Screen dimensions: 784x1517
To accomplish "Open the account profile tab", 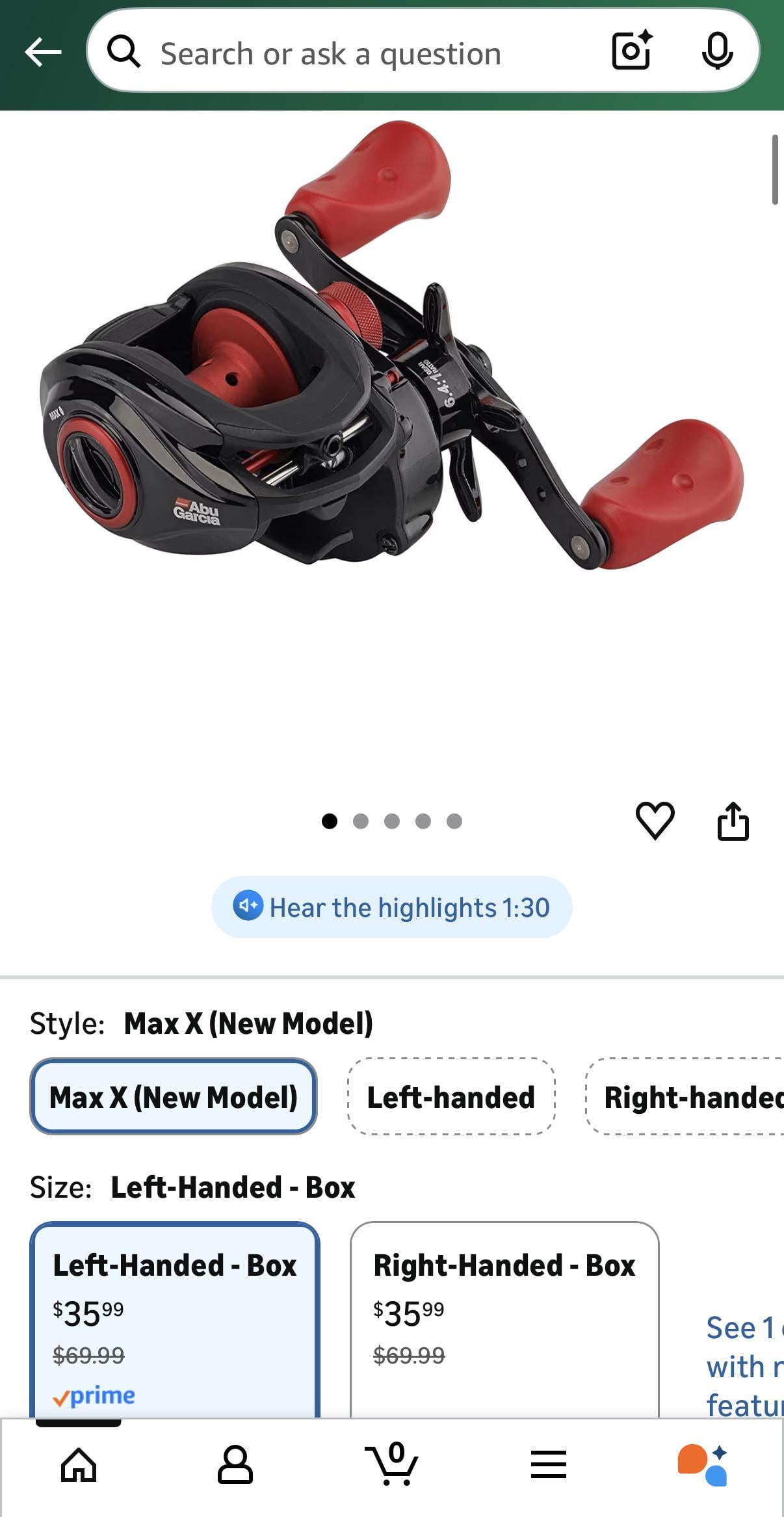I will (235, 1465).
